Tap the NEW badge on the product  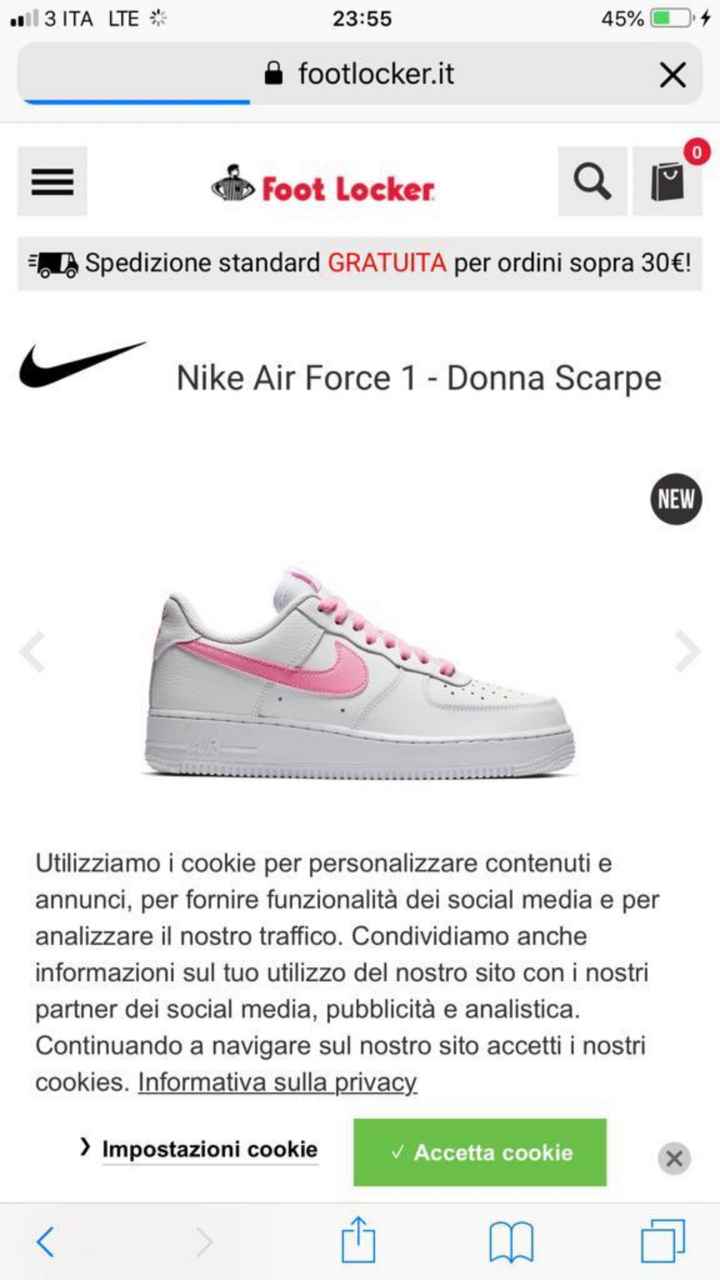(x=675, y=498)
